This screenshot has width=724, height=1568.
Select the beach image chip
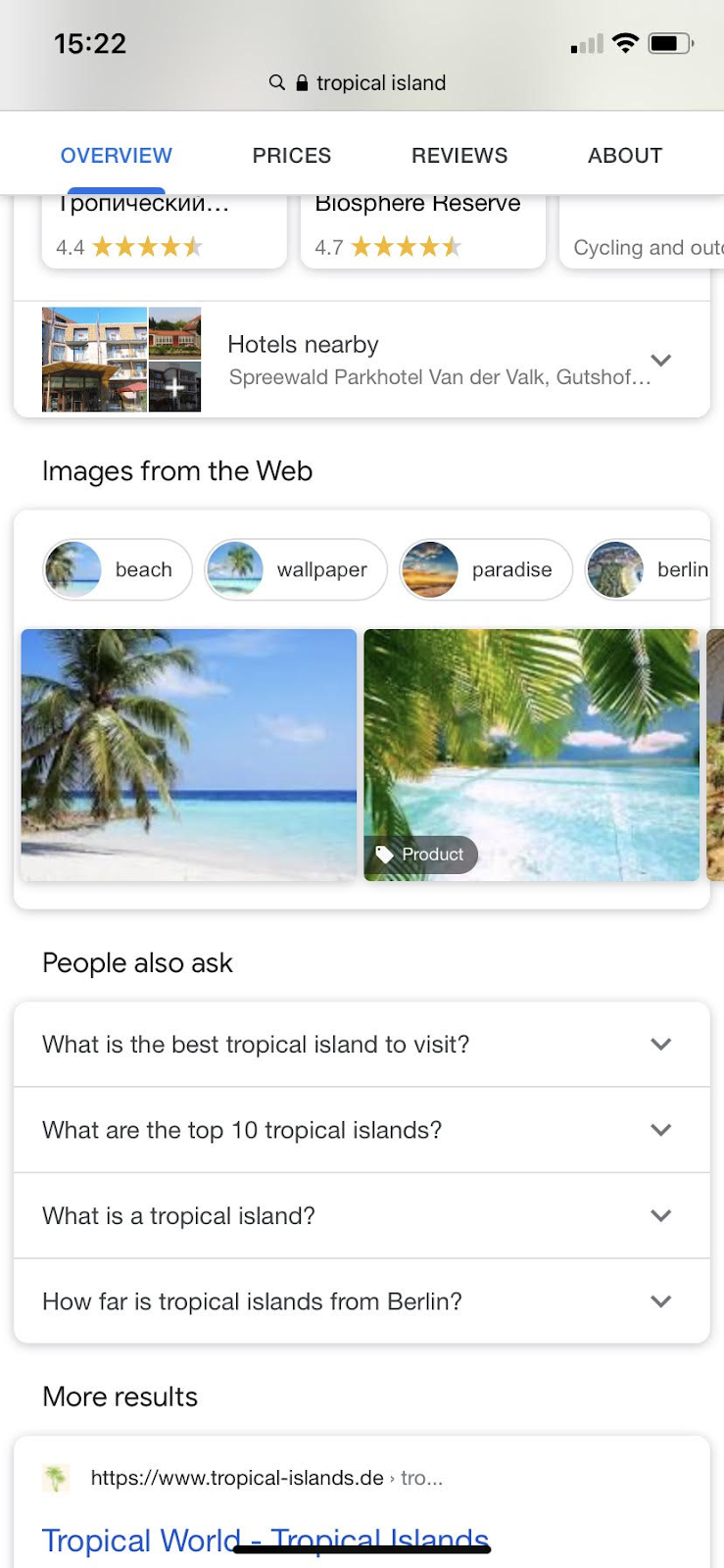(x=119, y=569)
